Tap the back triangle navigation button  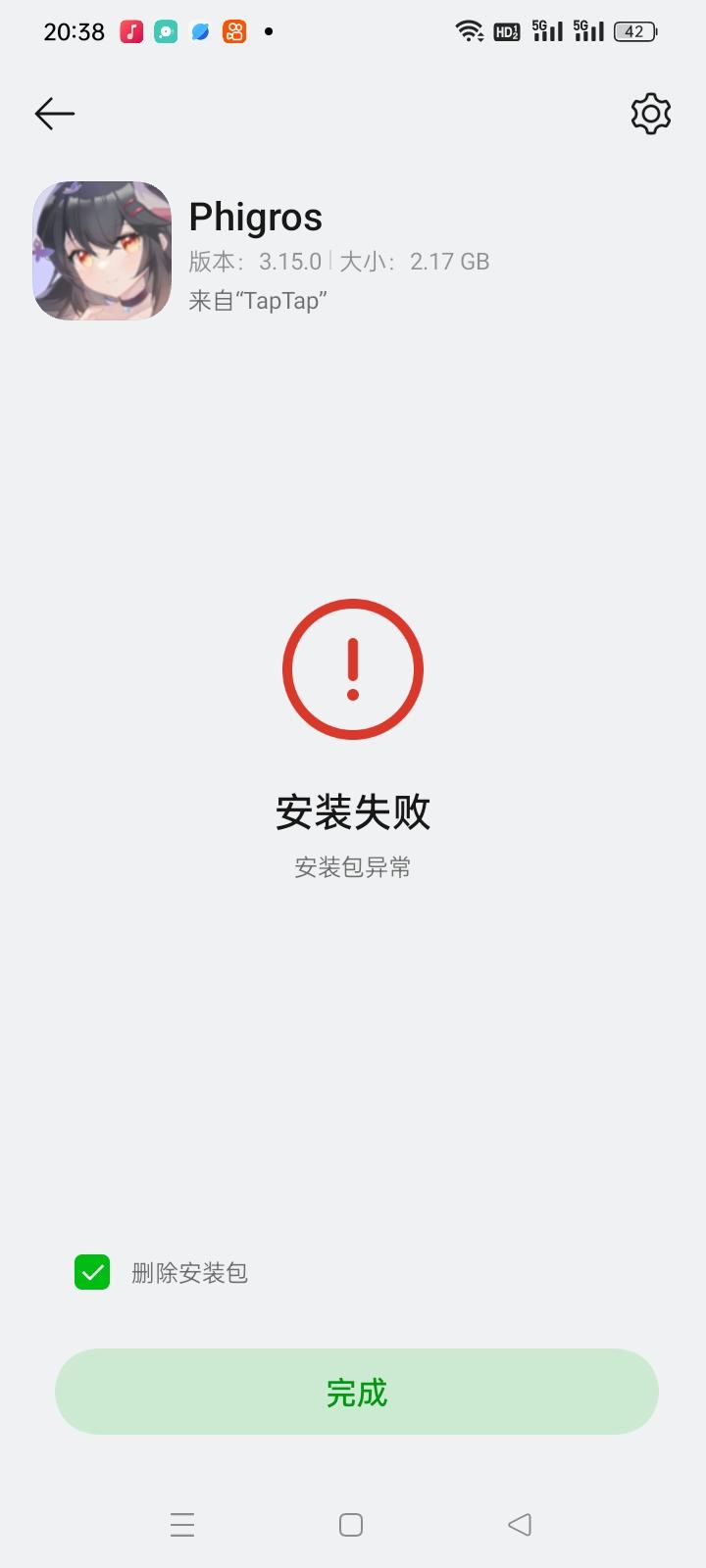pyautogui.click(x=519, y=1524)
